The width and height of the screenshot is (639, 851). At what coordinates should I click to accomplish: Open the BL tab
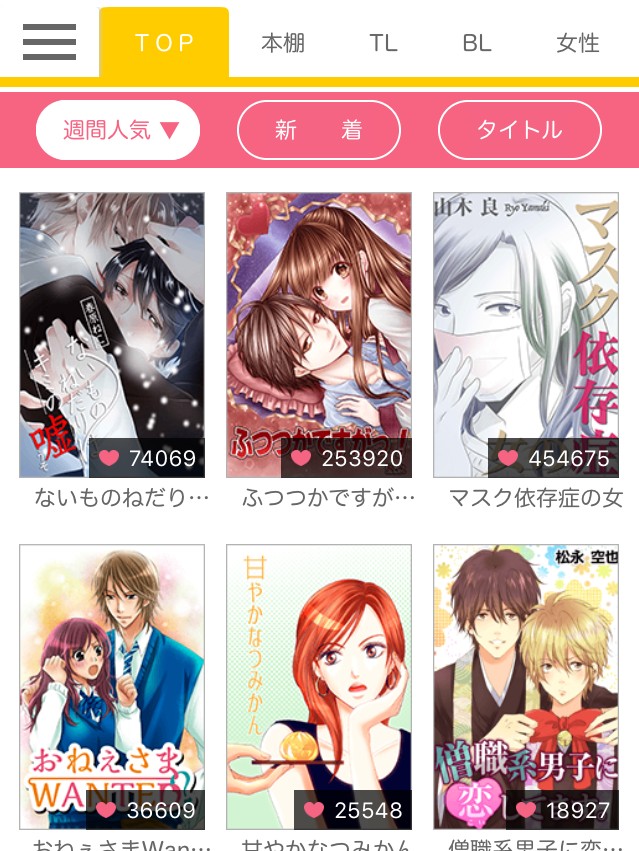click(477, 43)
